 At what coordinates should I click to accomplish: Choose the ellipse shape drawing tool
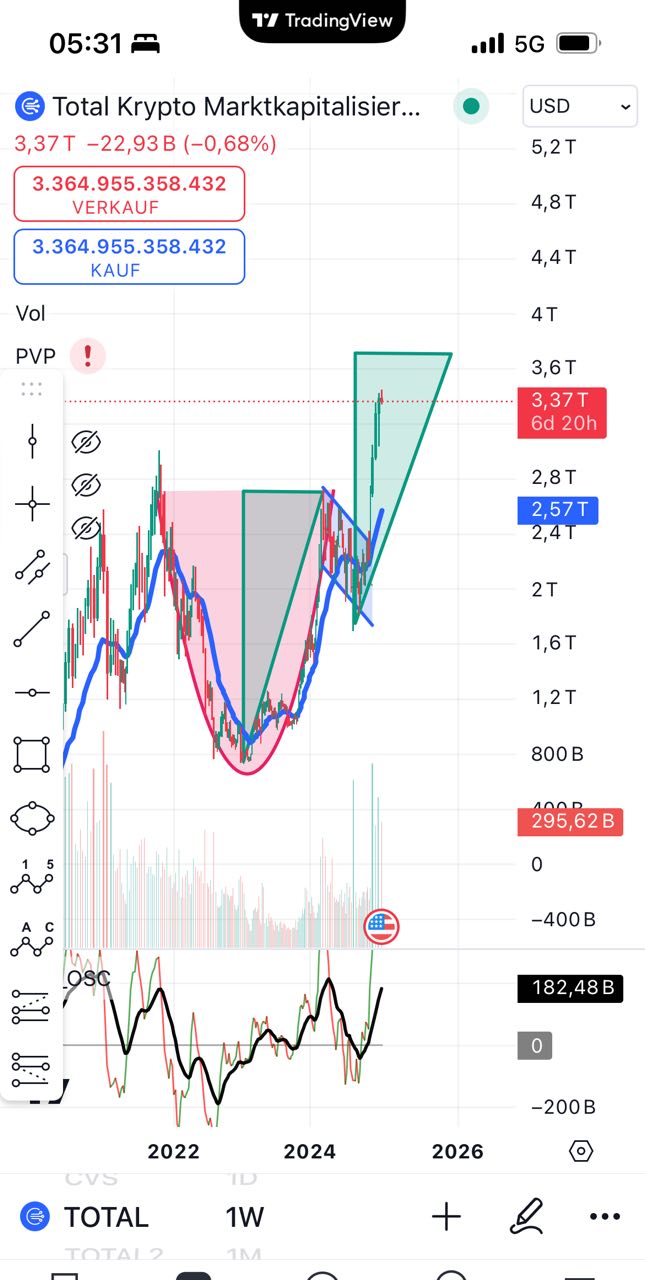(x=32, y=817)
